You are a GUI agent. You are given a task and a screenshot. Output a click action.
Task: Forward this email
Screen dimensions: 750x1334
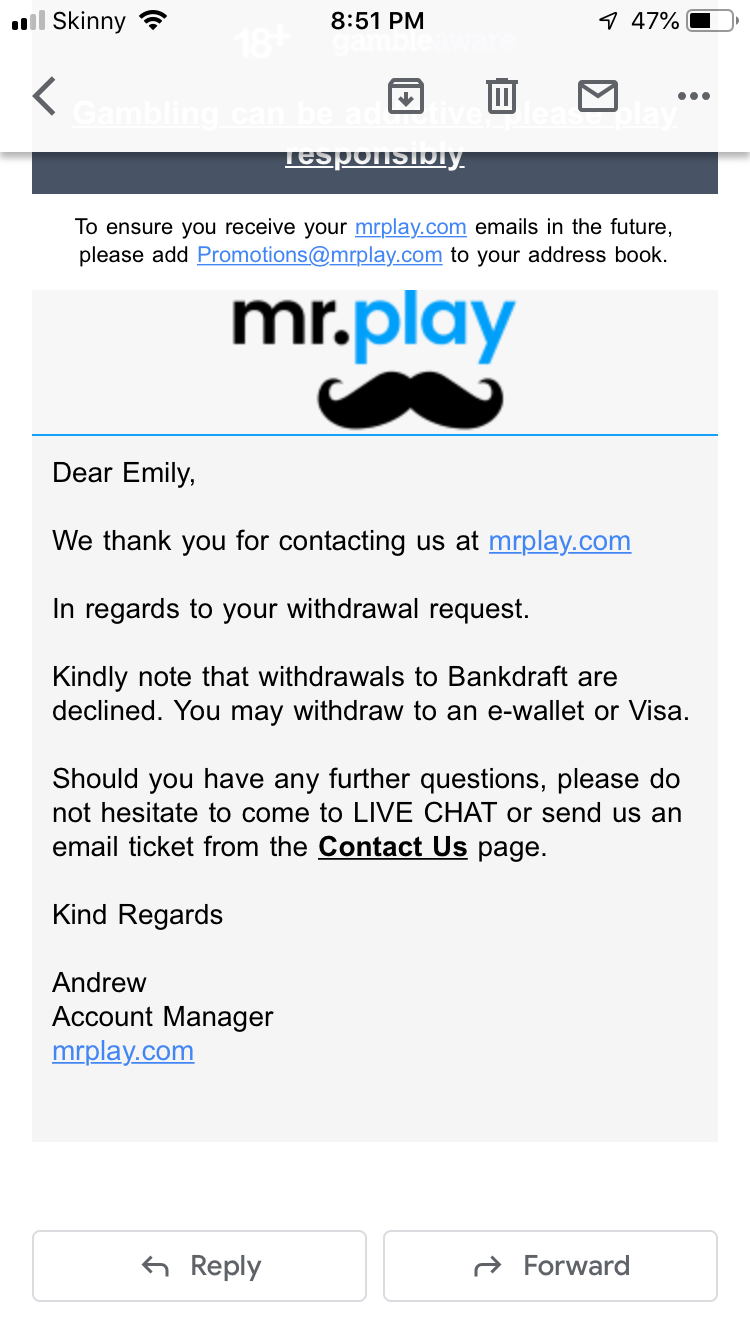click(x=551, y=1266)
